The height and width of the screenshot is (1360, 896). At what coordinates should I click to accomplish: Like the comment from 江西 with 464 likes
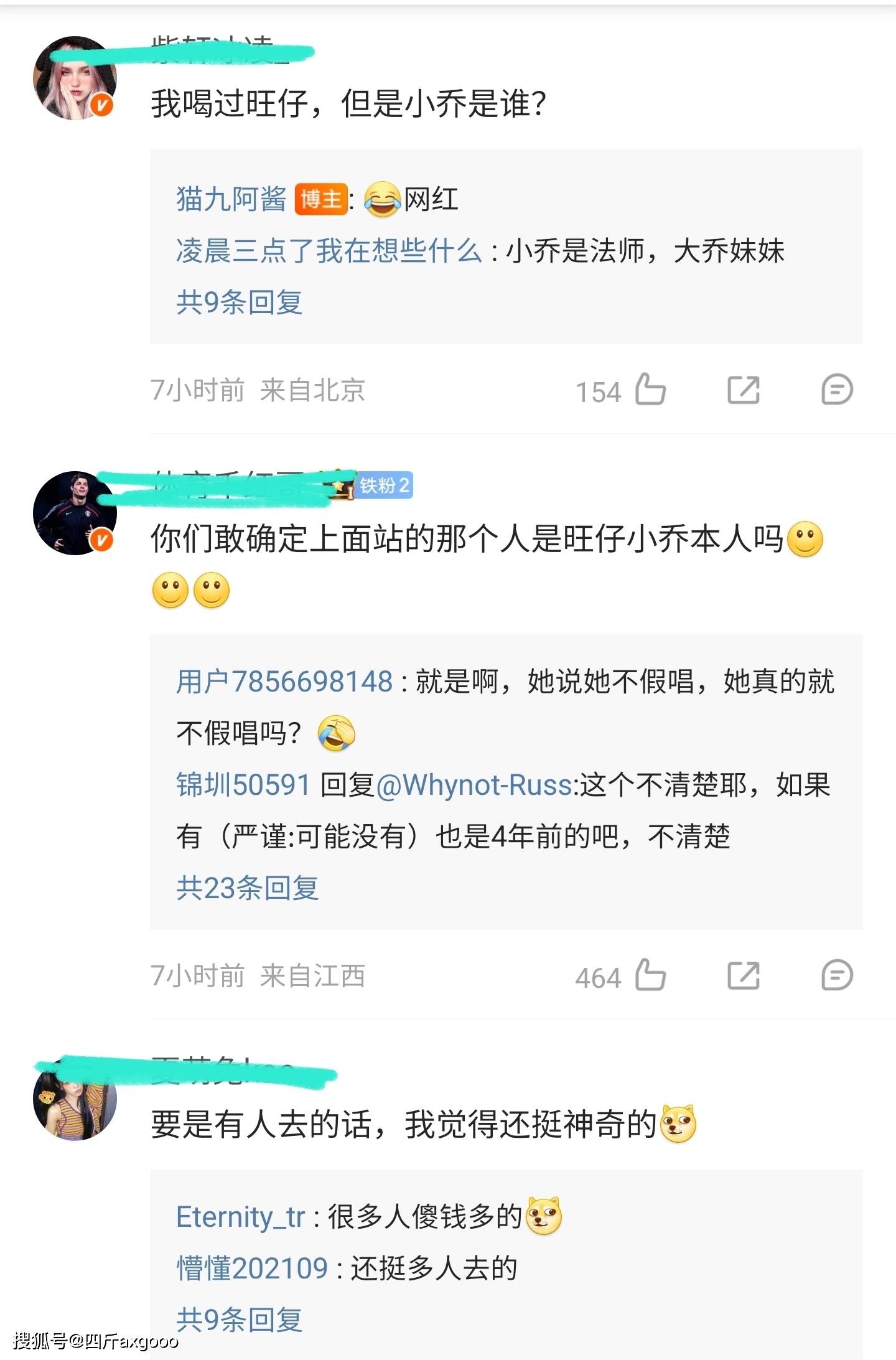(650, 975)
